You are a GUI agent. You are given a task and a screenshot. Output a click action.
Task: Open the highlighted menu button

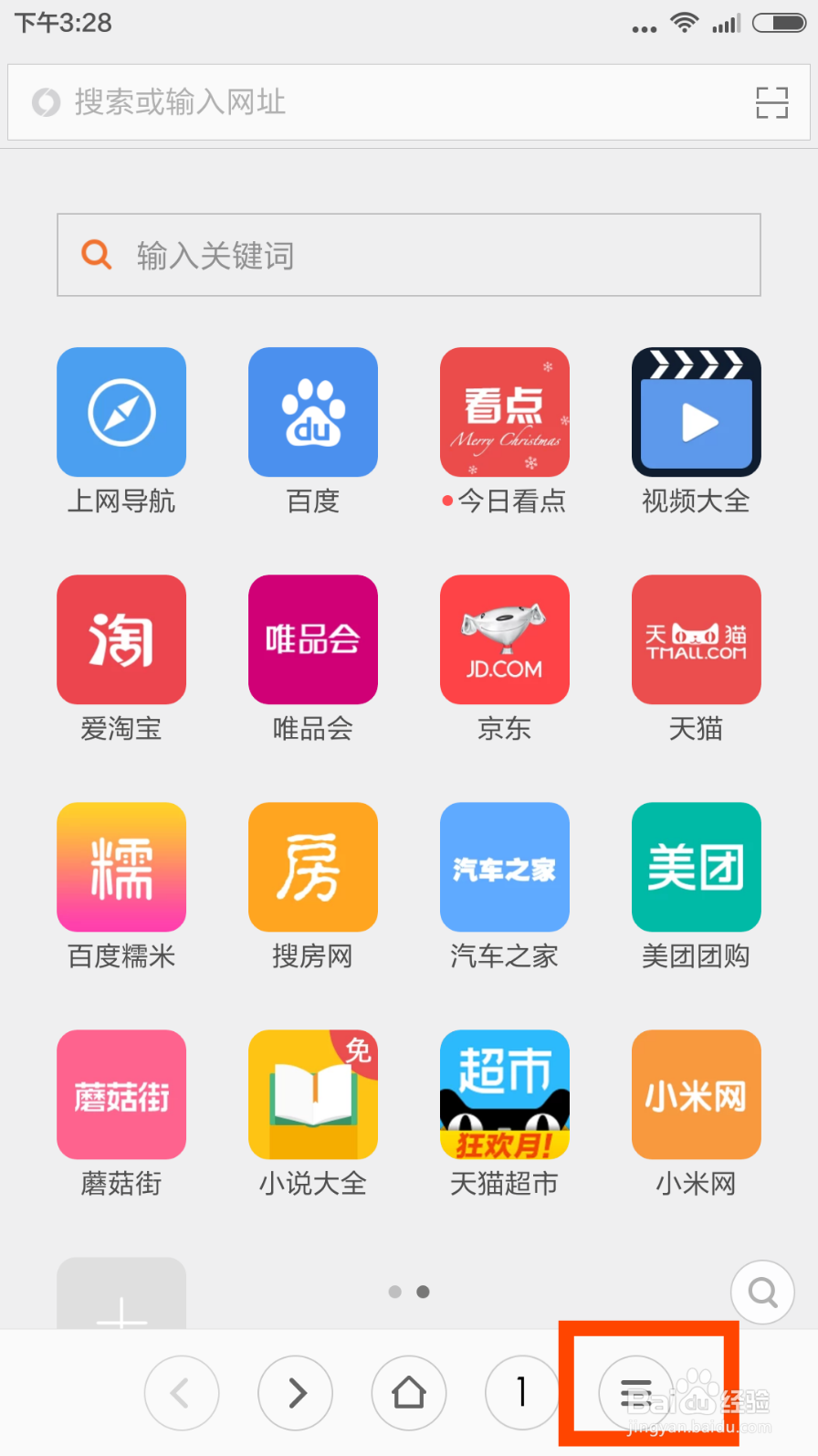(x=636, y=1392)
